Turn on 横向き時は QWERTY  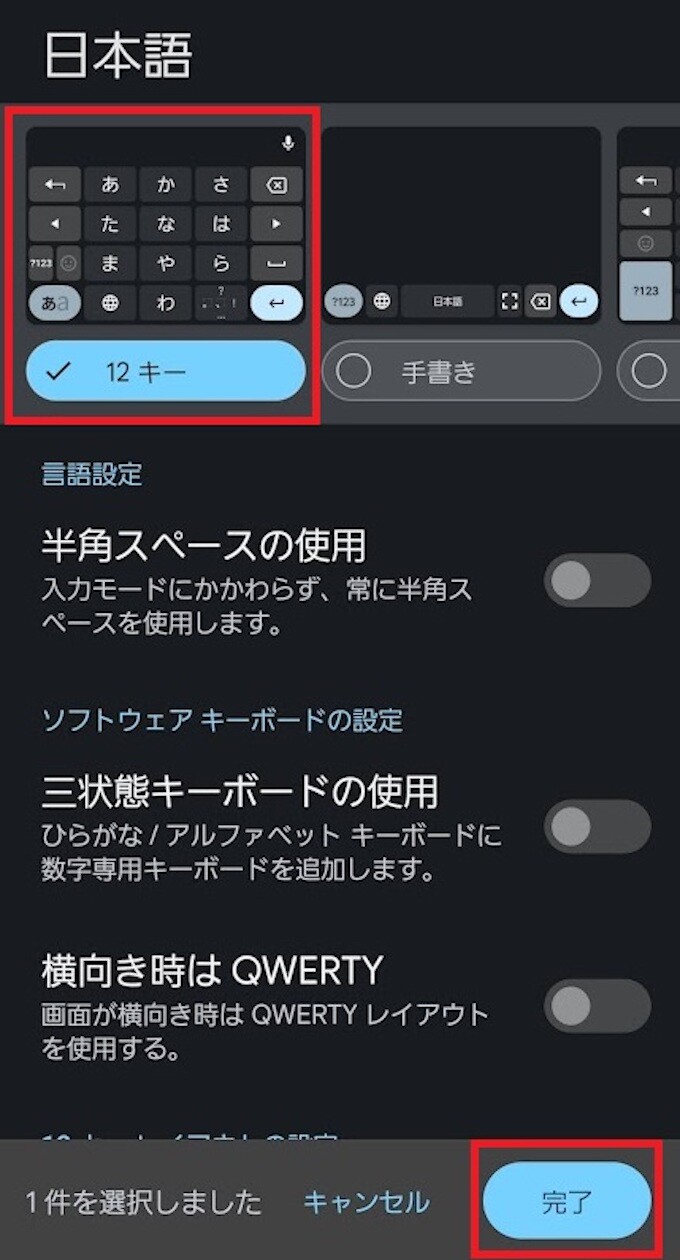tap(597, 1006)
